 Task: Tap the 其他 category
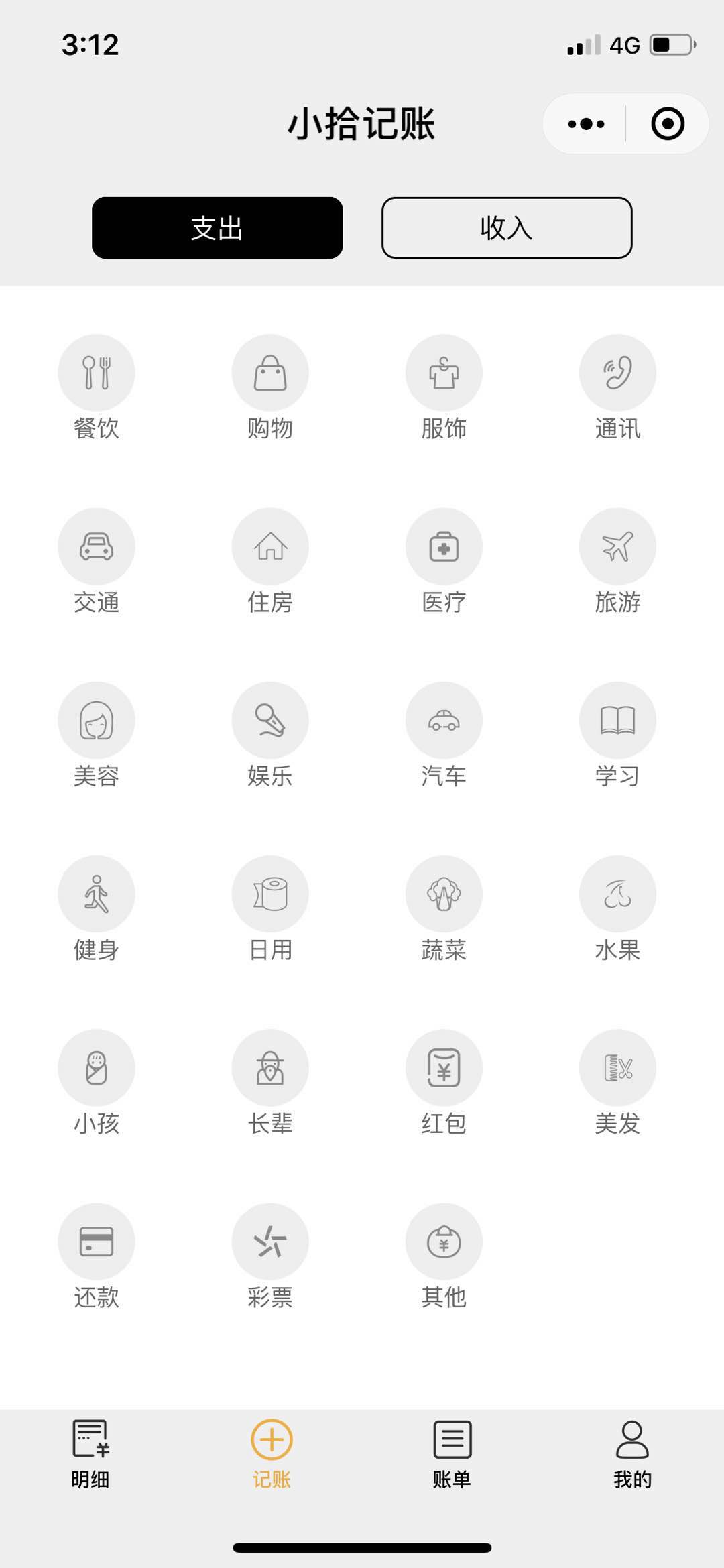(444, 1256)
